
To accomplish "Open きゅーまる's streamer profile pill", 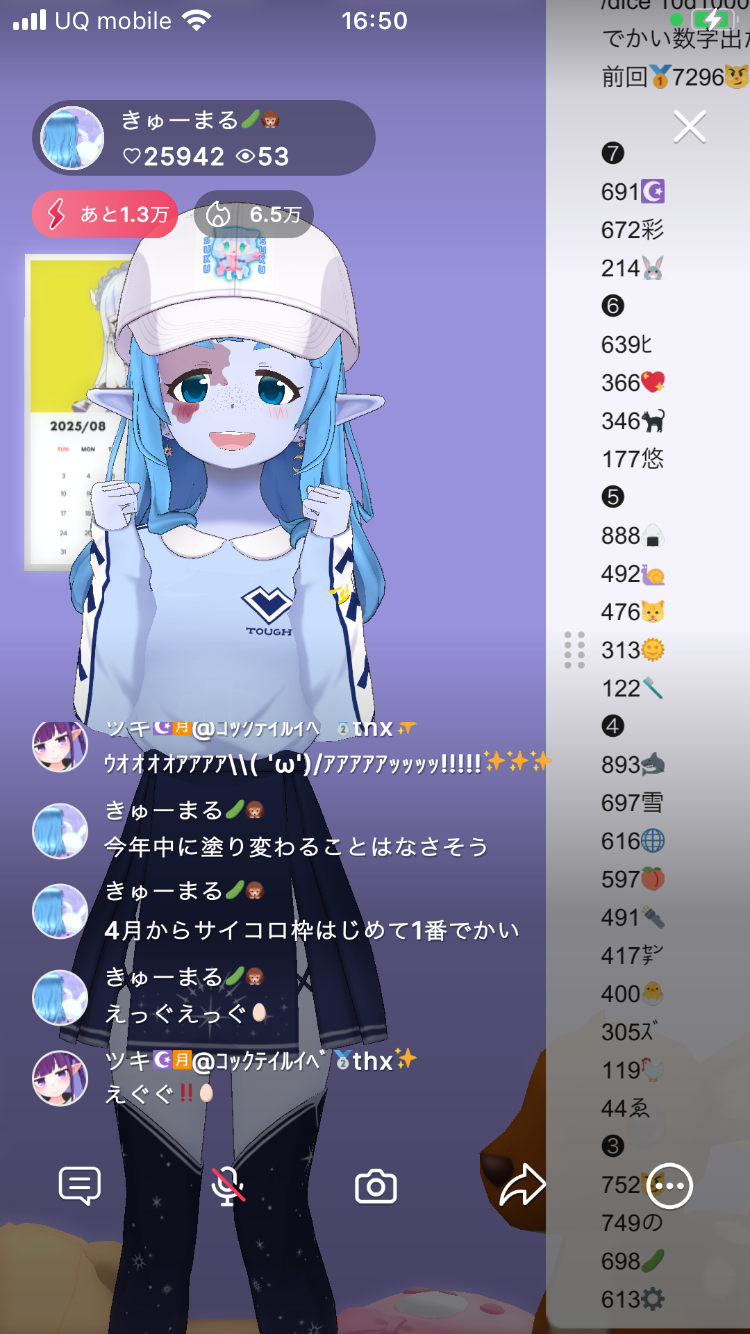I will pyautogui.click(x=204, y=138).
